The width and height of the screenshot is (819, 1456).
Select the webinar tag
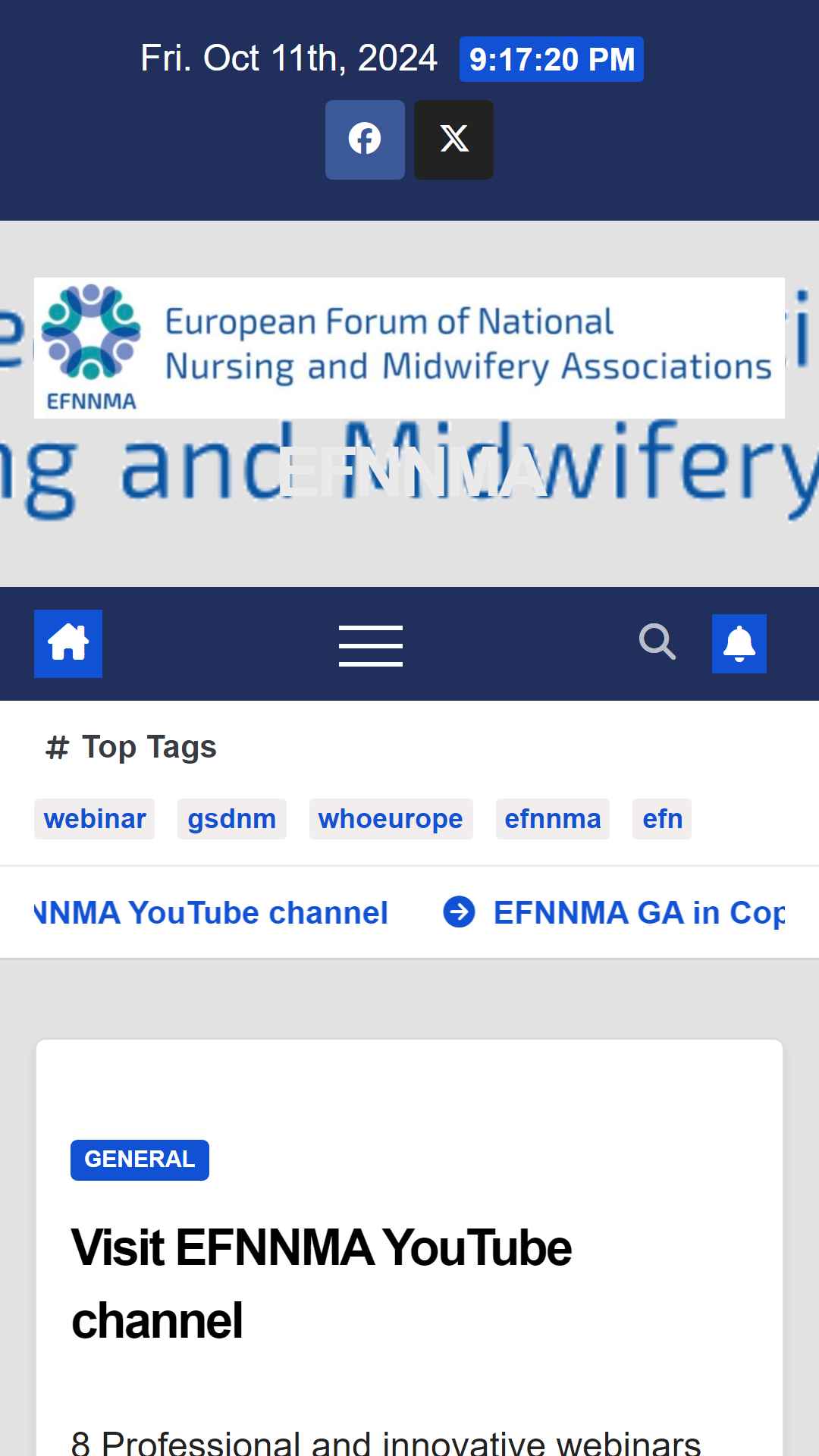(95, 819)
